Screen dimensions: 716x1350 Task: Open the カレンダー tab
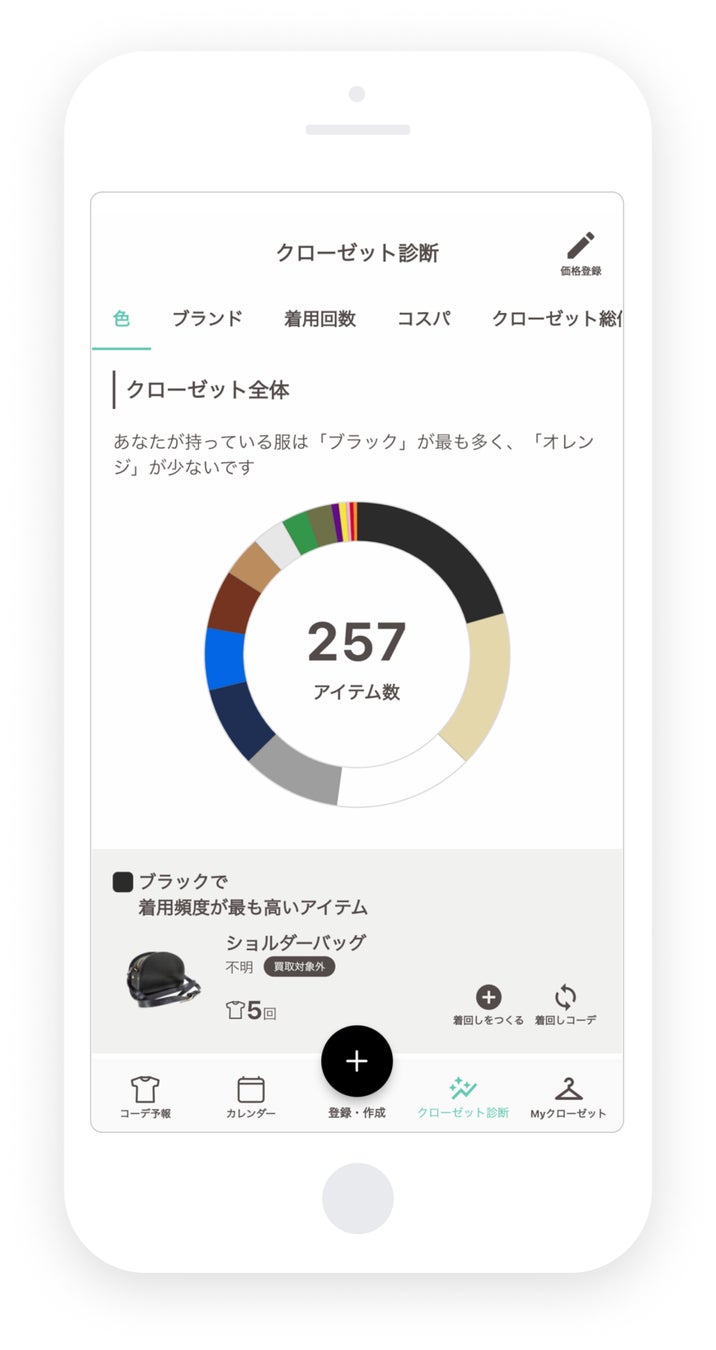pyautogui.click(x=250, y=1097)
